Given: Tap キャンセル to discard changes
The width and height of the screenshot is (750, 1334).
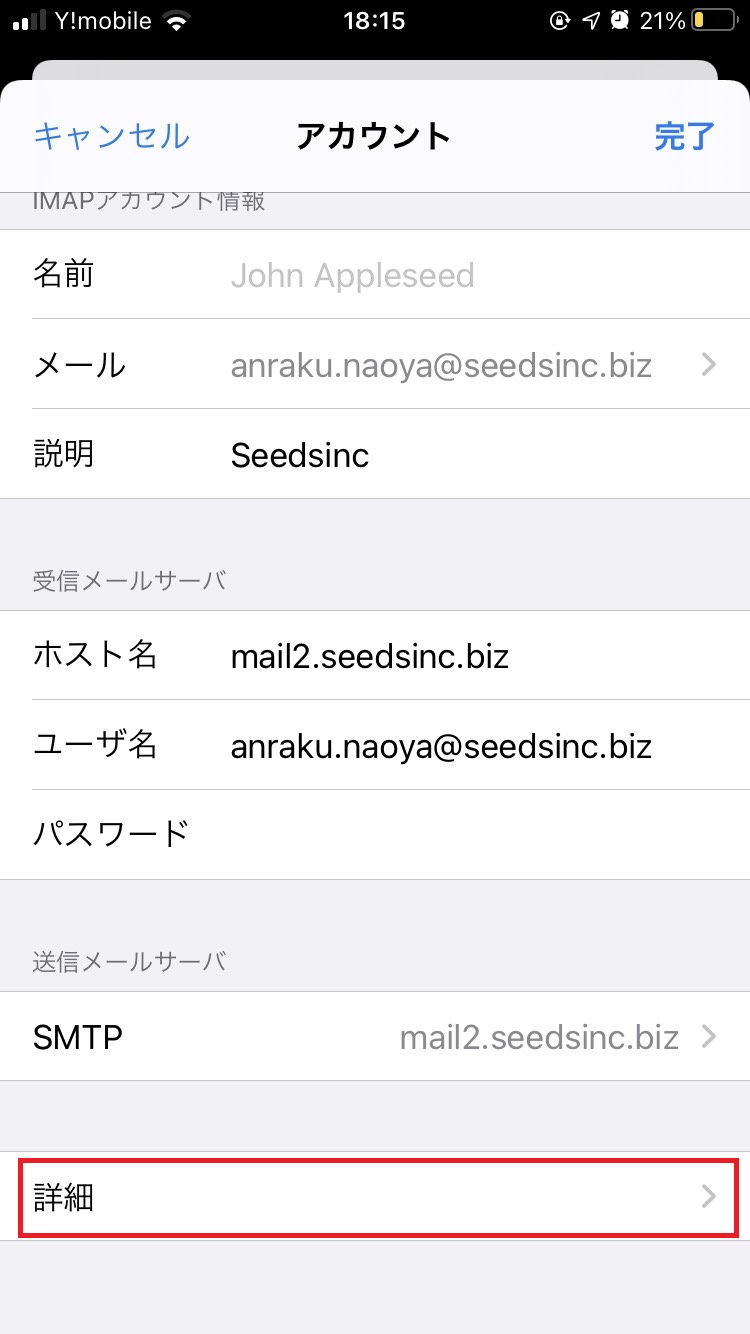Looking at the screenshot, I should pyautogui.click(x=110, y=136).
